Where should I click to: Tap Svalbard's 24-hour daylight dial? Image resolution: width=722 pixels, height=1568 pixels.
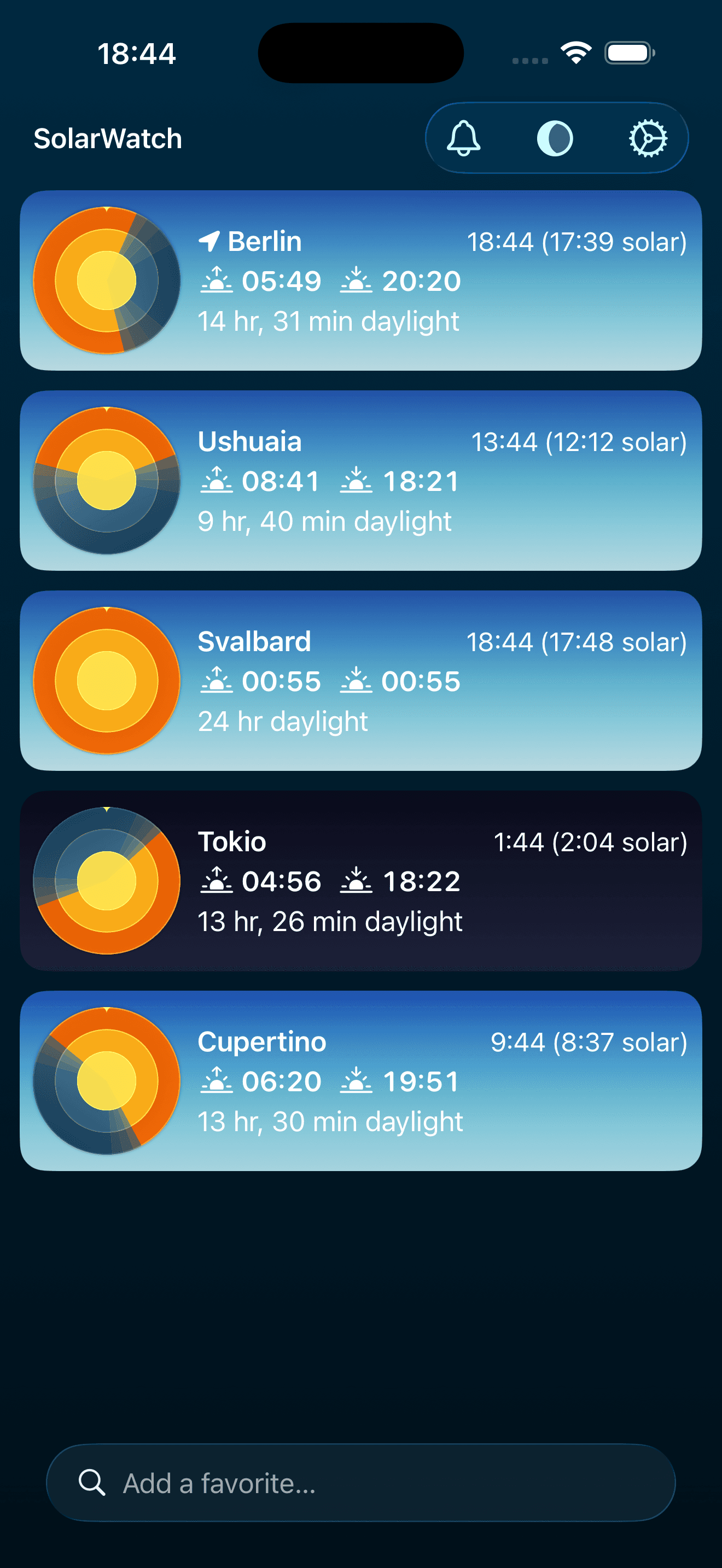107,681
